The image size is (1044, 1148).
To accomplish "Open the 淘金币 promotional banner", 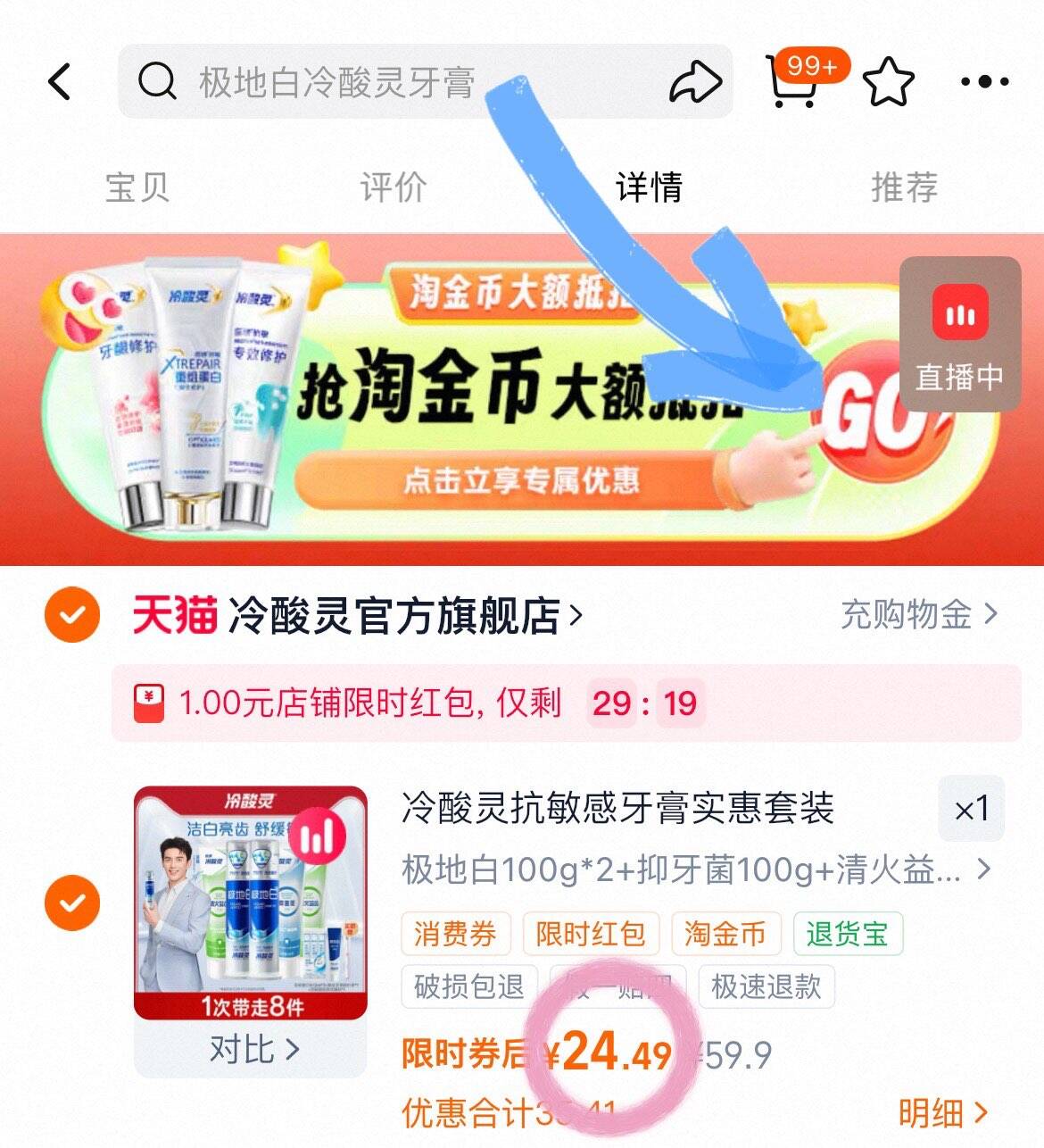I will 500,400.
